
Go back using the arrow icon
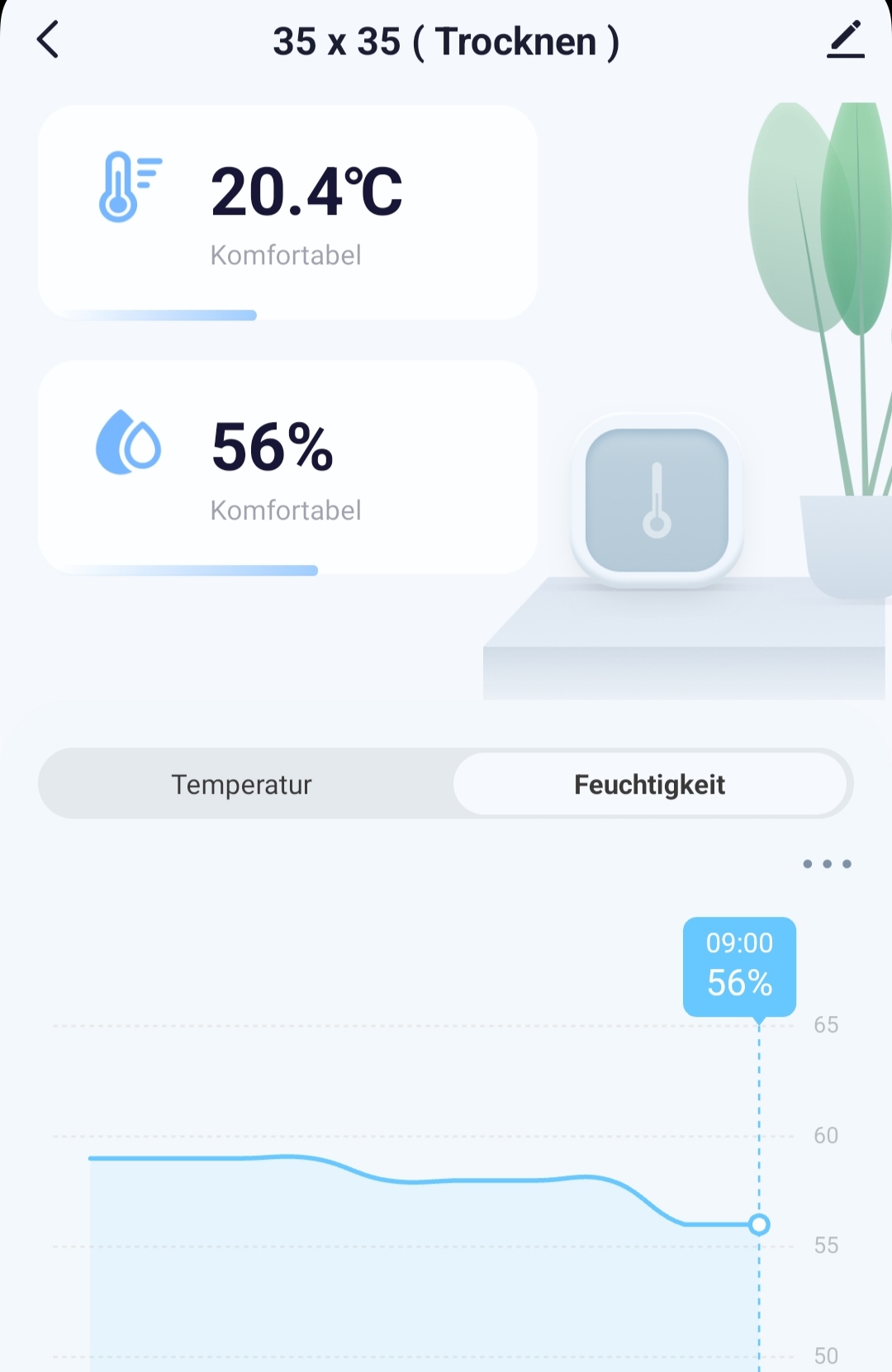[x=48, y=40]
